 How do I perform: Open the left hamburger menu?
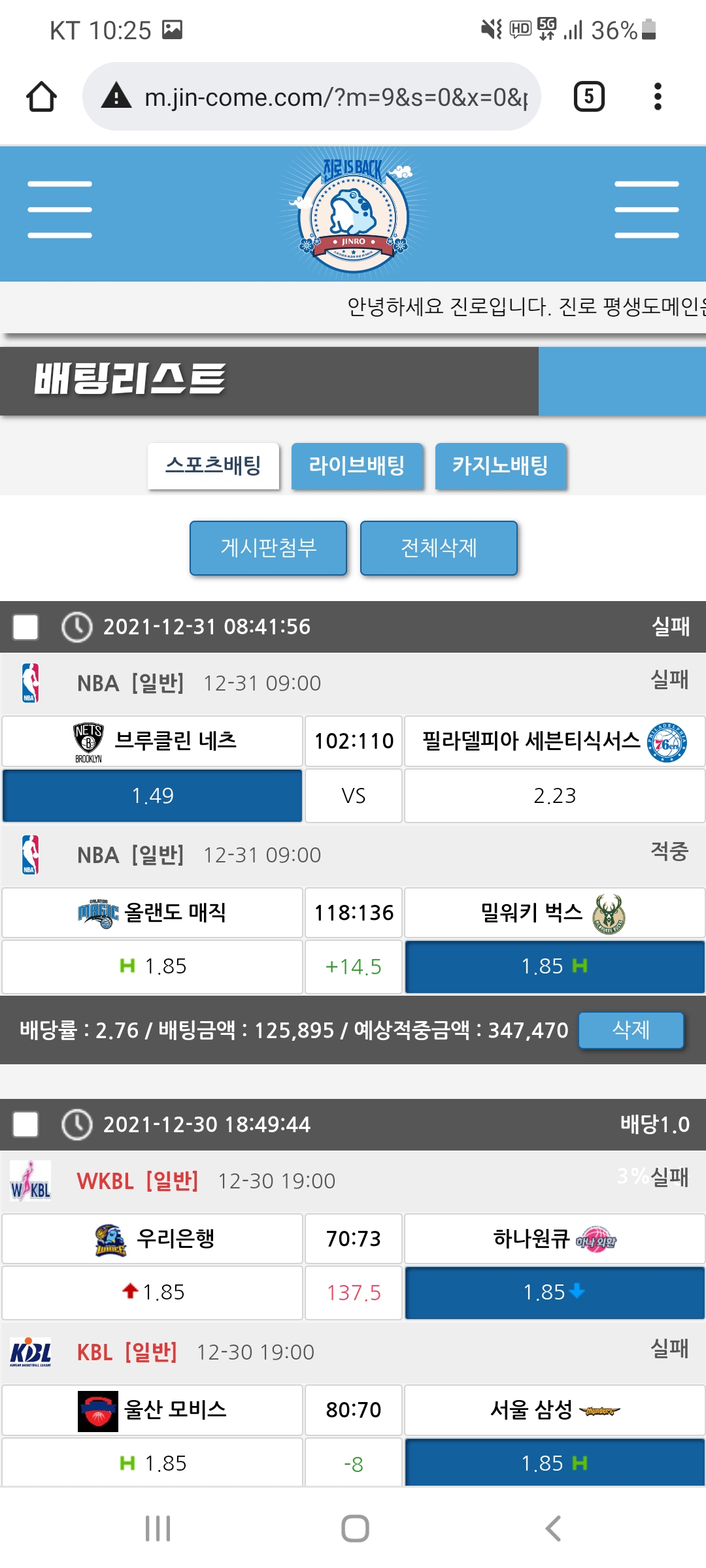[59, 210]
